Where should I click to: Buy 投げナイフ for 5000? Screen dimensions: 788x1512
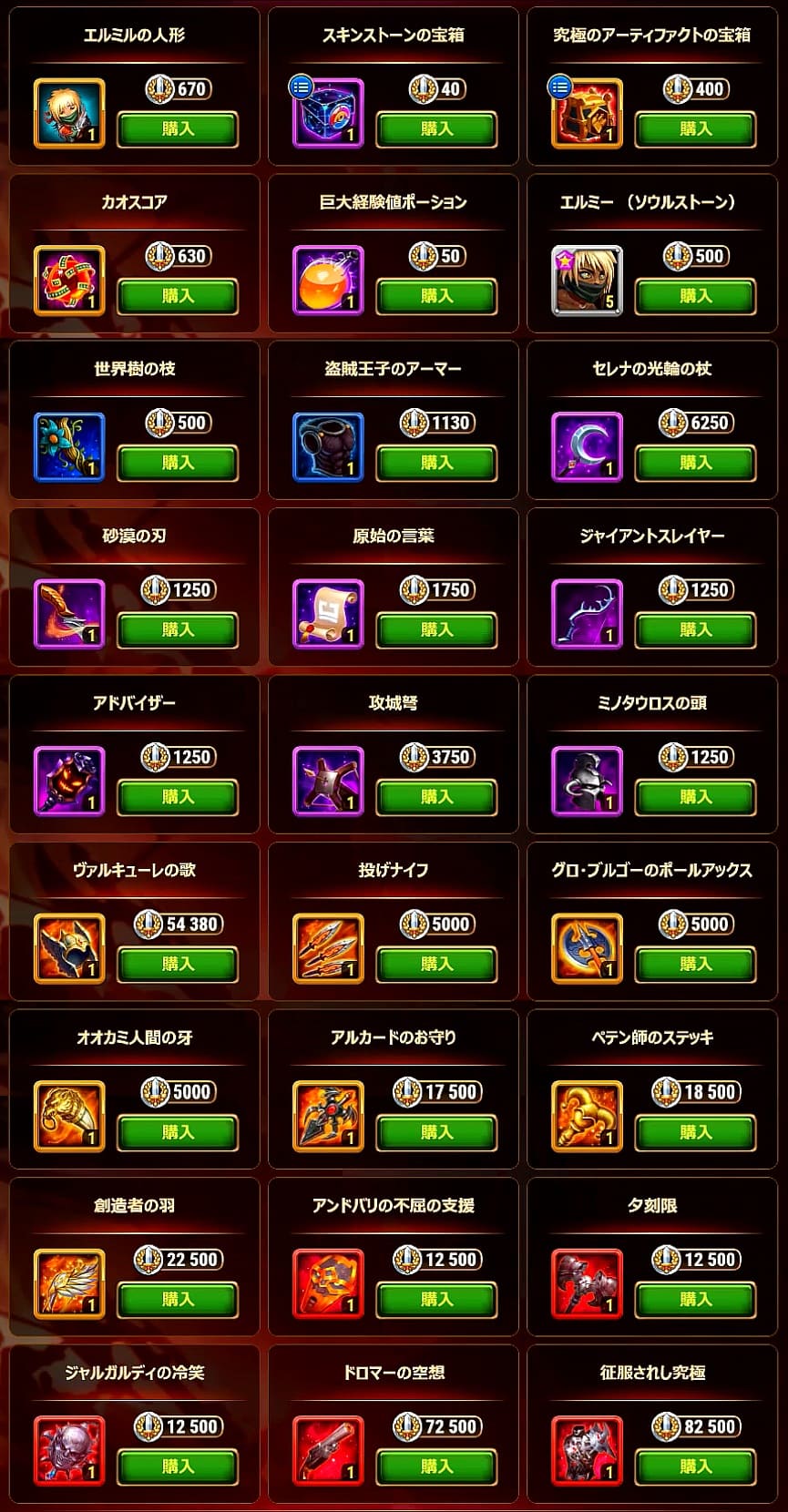click(x=436, y=964)
